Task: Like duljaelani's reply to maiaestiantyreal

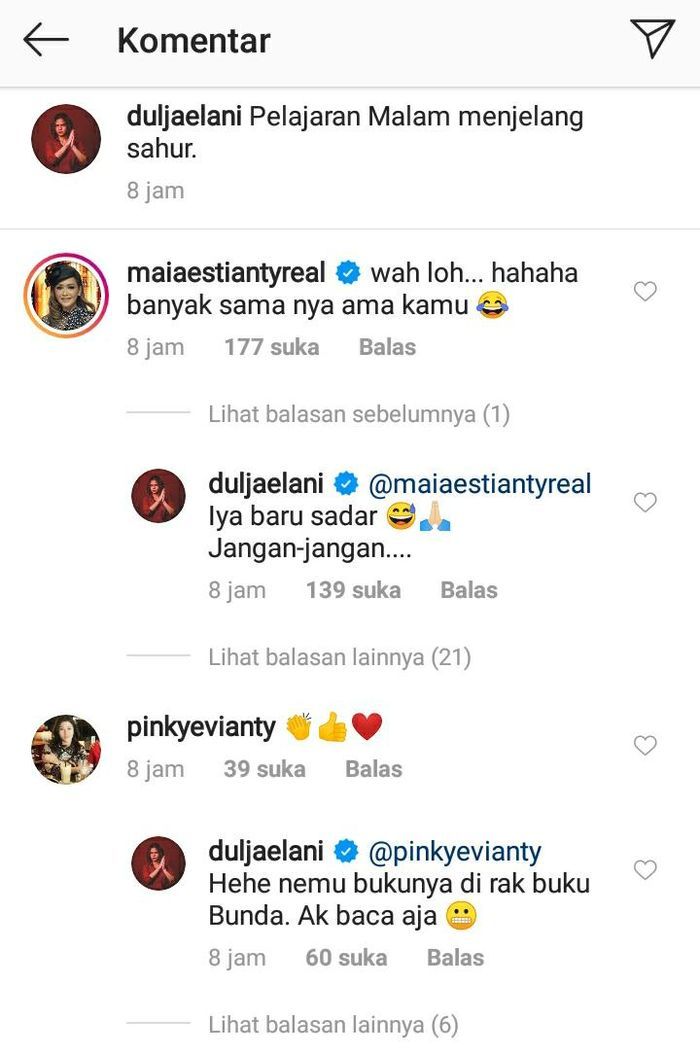Action: point(646,503)
